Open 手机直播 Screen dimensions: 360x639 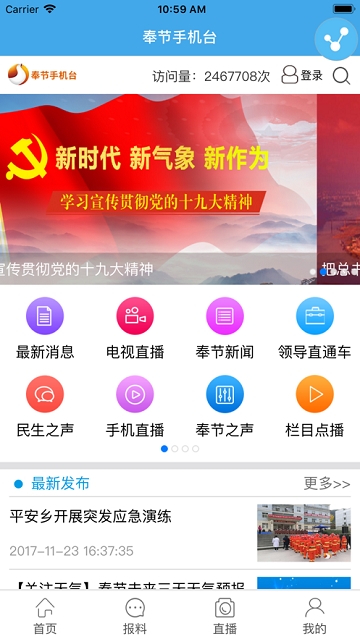135,407
